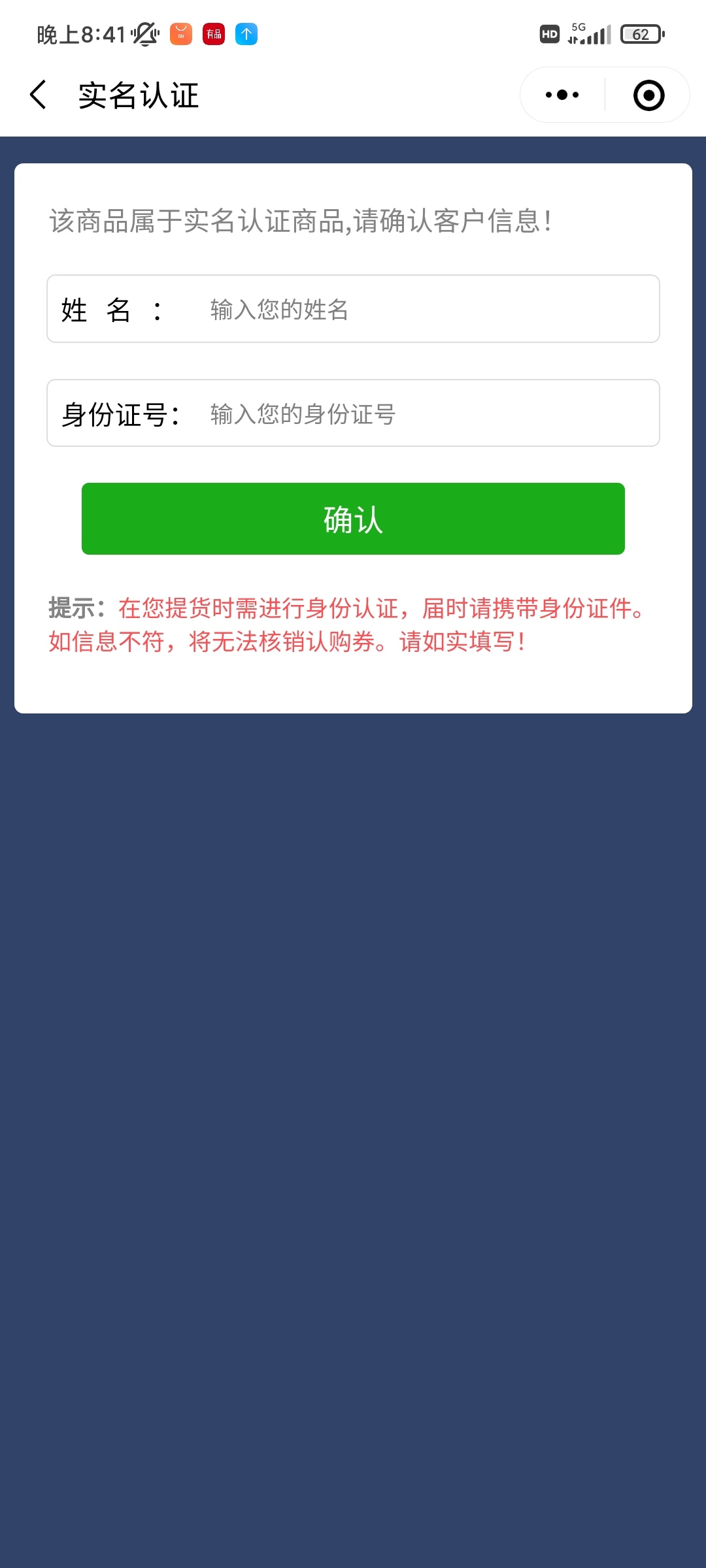Open the mini program more options menu
Image resolution: width=706 pixels, height=1568 pixels.
tap(562, 95)
